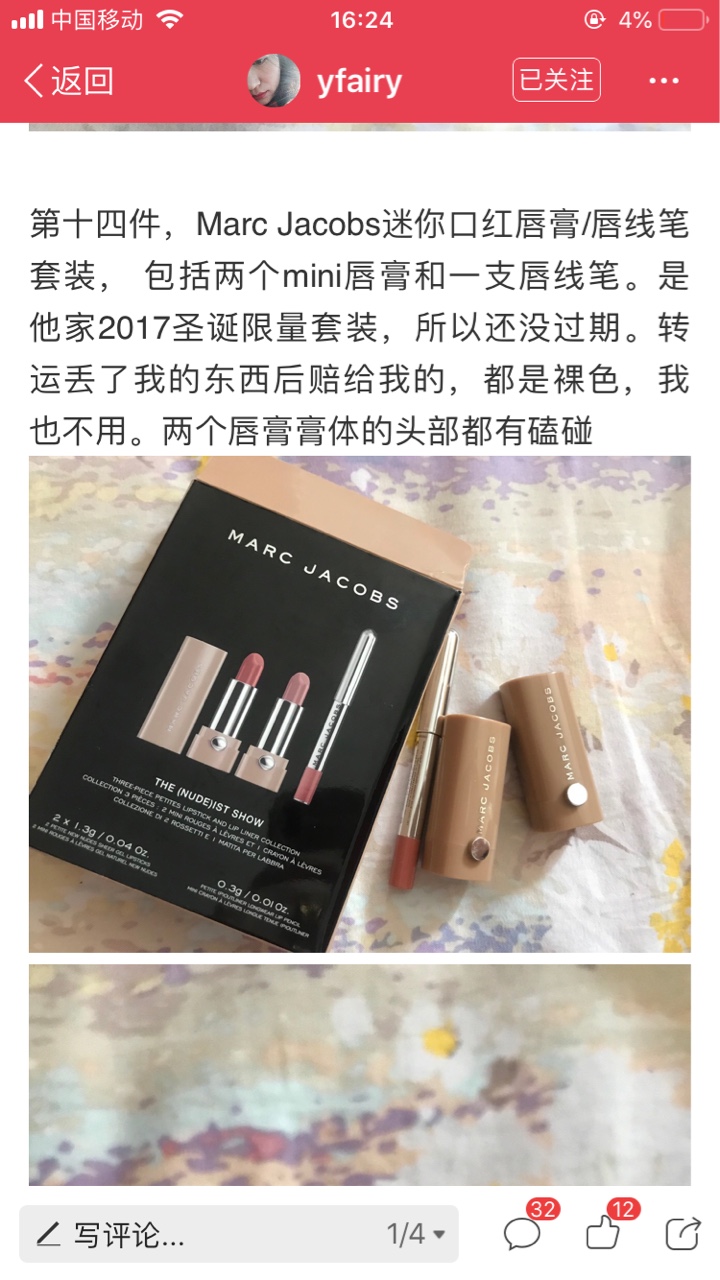Screen dimensions: 720x1280
Task: Open the three-dot overflow menu
Action: (x=664, y=81)
